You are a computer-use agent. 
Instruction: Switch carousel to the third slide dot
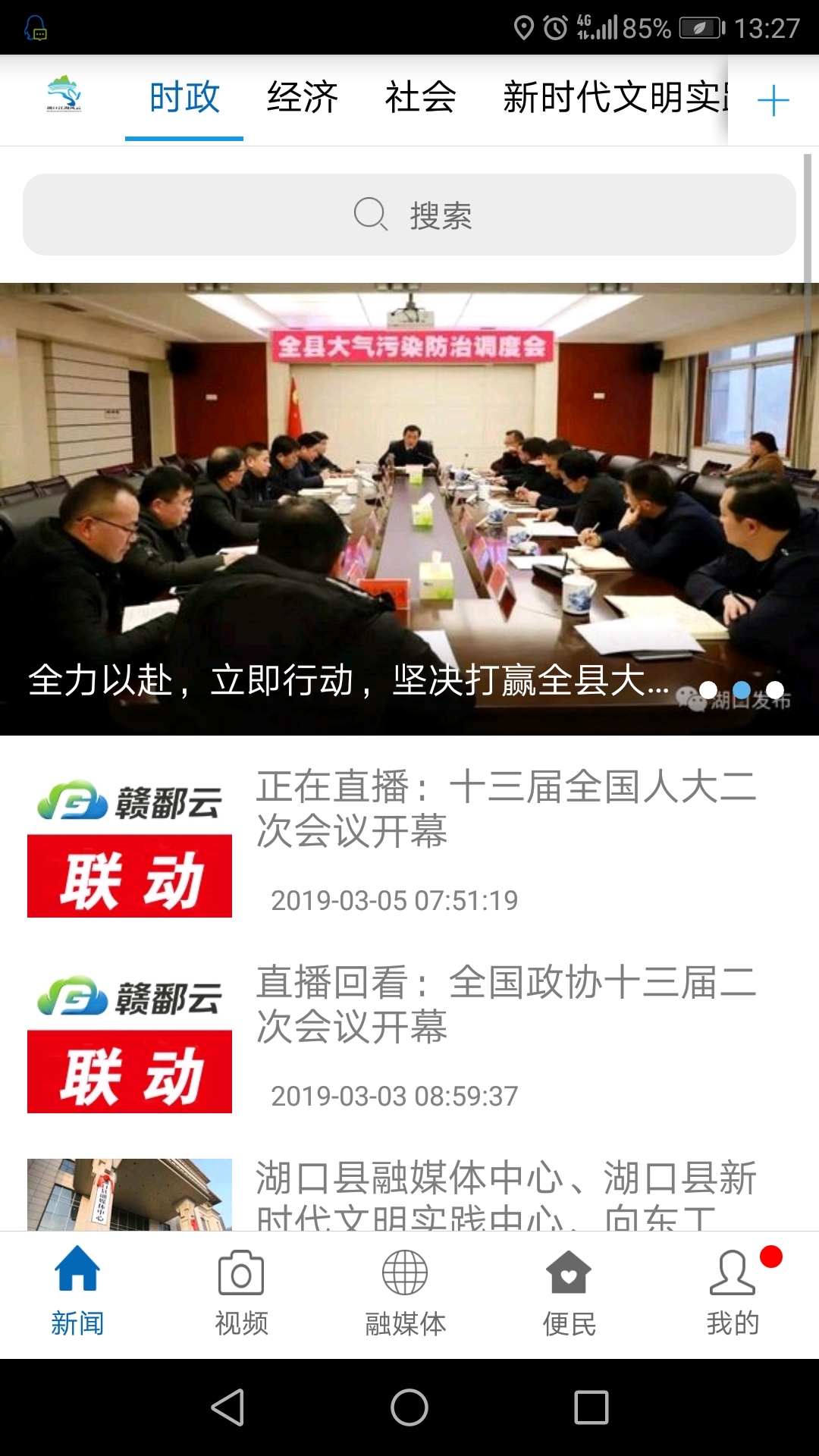pyautogui.click(x=775, y=690)
